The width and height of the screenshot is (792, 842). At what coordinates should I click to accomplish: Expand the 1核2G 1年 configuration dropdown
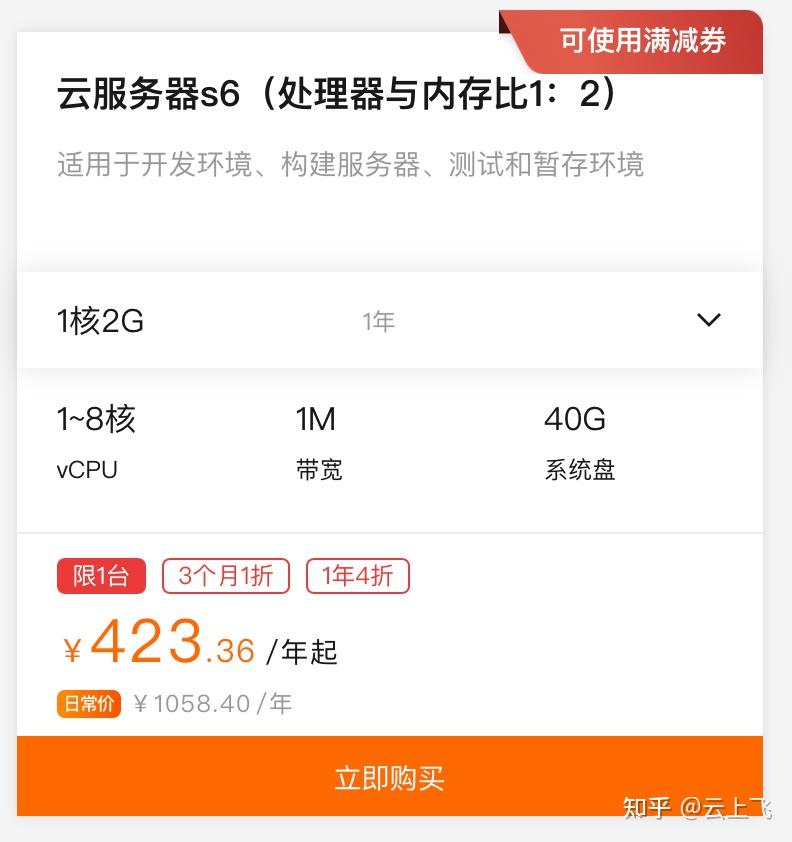(x=708, y=320)
